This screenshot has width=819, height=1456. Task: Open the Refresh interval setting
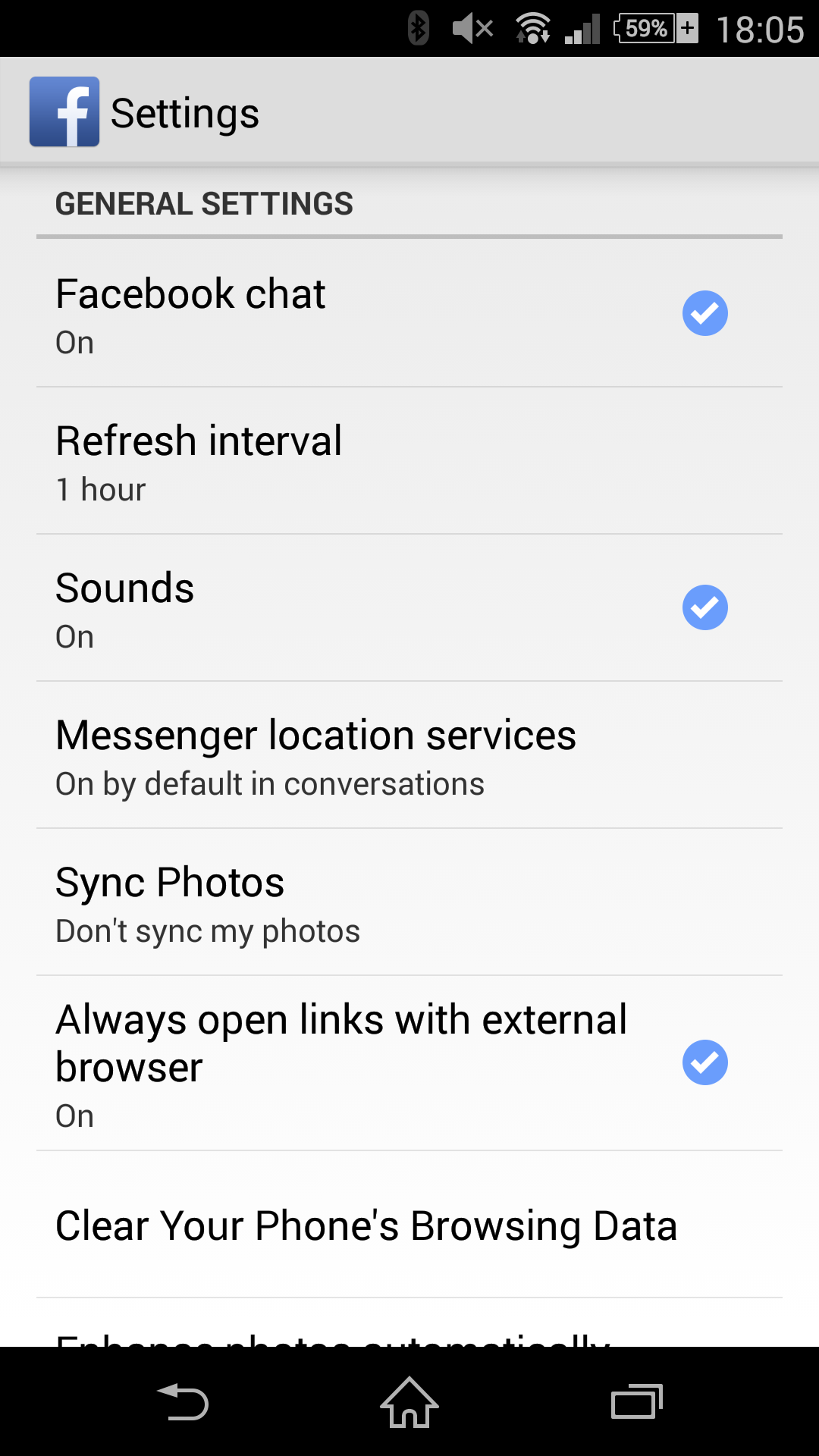409,461
